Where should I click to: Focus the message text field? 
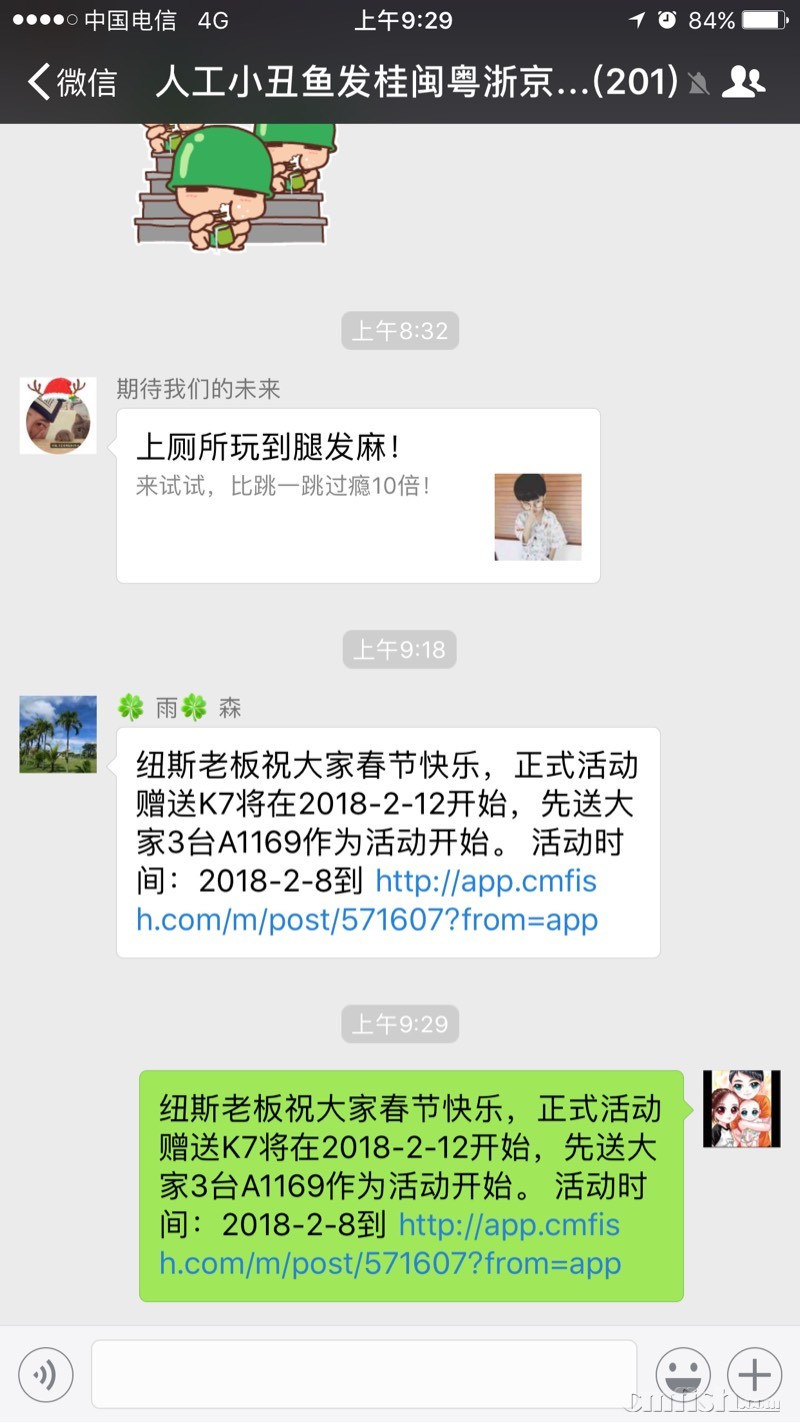point(364,1374)
